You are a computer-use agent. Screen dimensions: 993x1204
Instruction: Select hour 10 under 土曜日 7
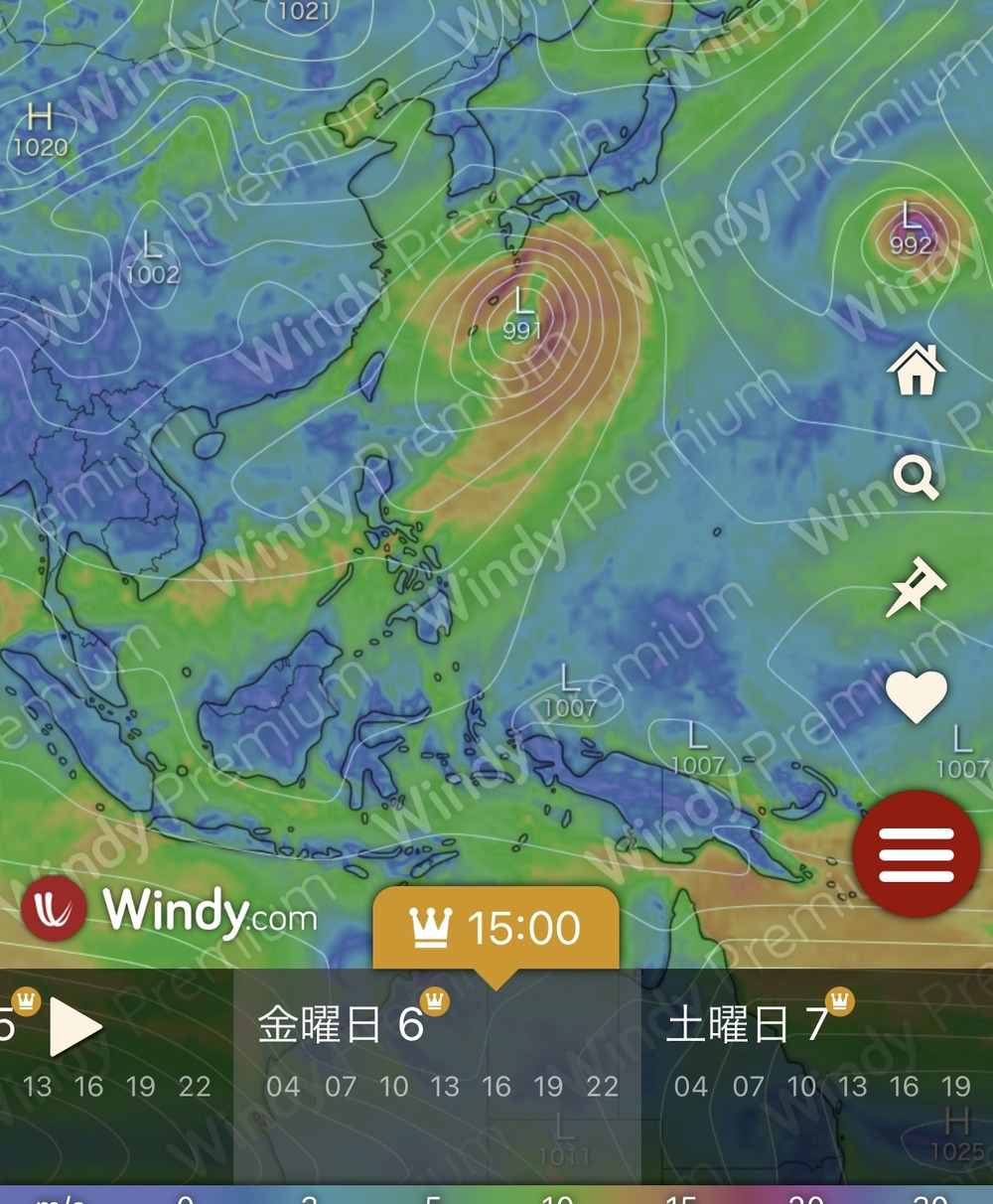click(801, 1087)
